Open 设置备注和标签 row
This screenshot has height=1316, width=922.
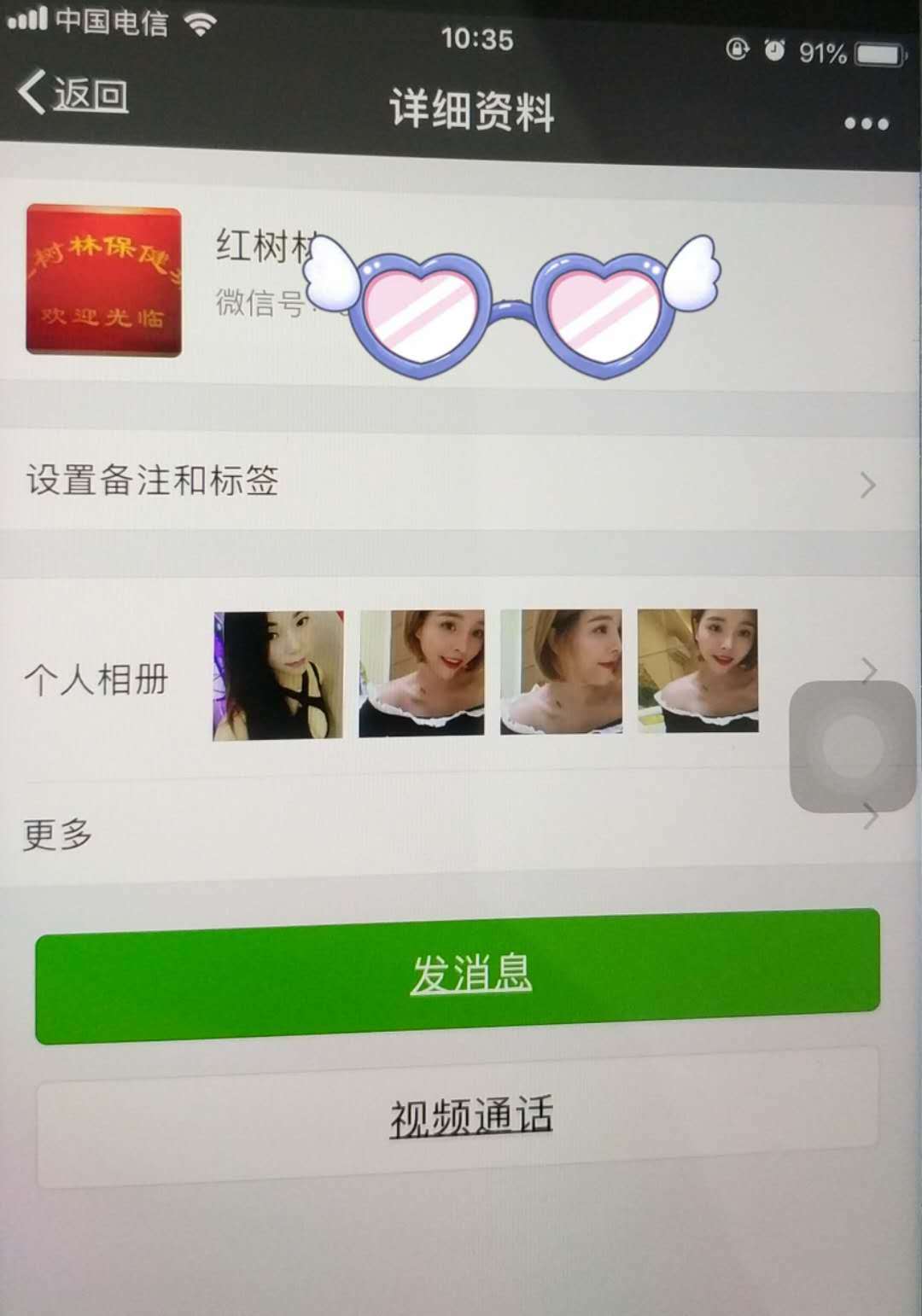tap(452, 482)
